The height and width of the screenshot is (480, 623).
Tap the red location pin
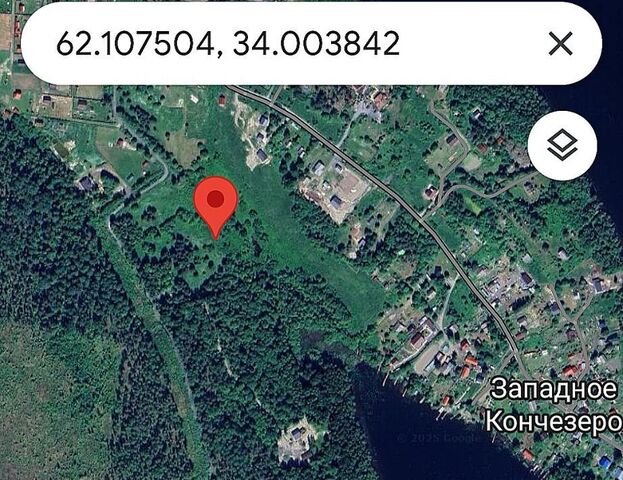tap(215, 203)
